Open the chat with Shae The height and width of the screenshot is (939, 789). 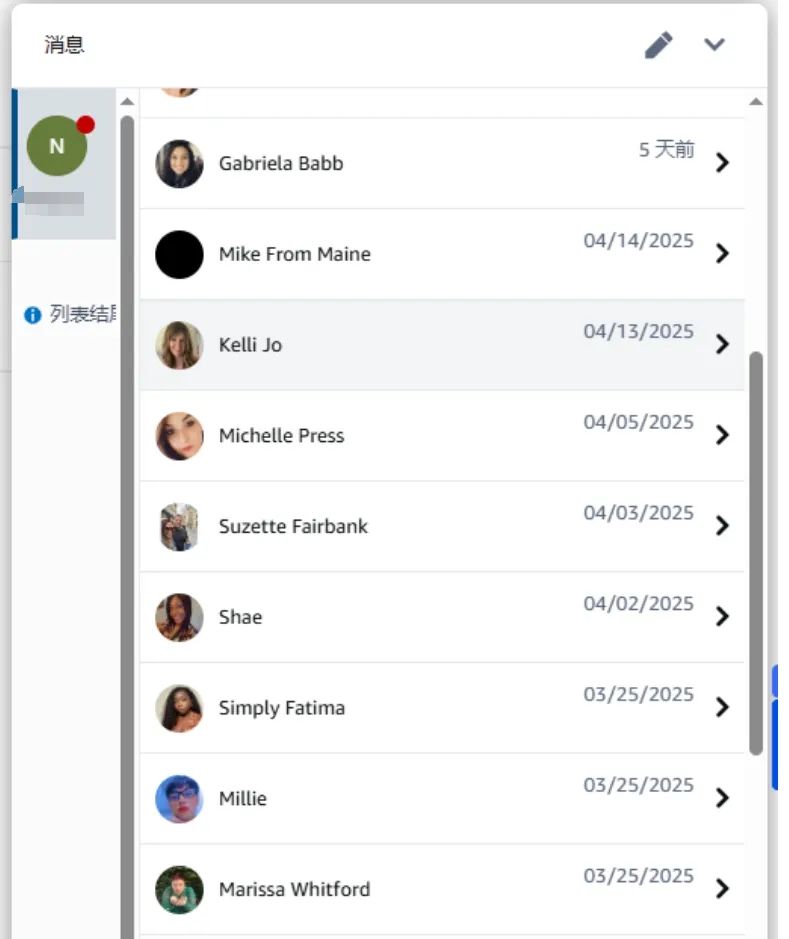[440, 617]
